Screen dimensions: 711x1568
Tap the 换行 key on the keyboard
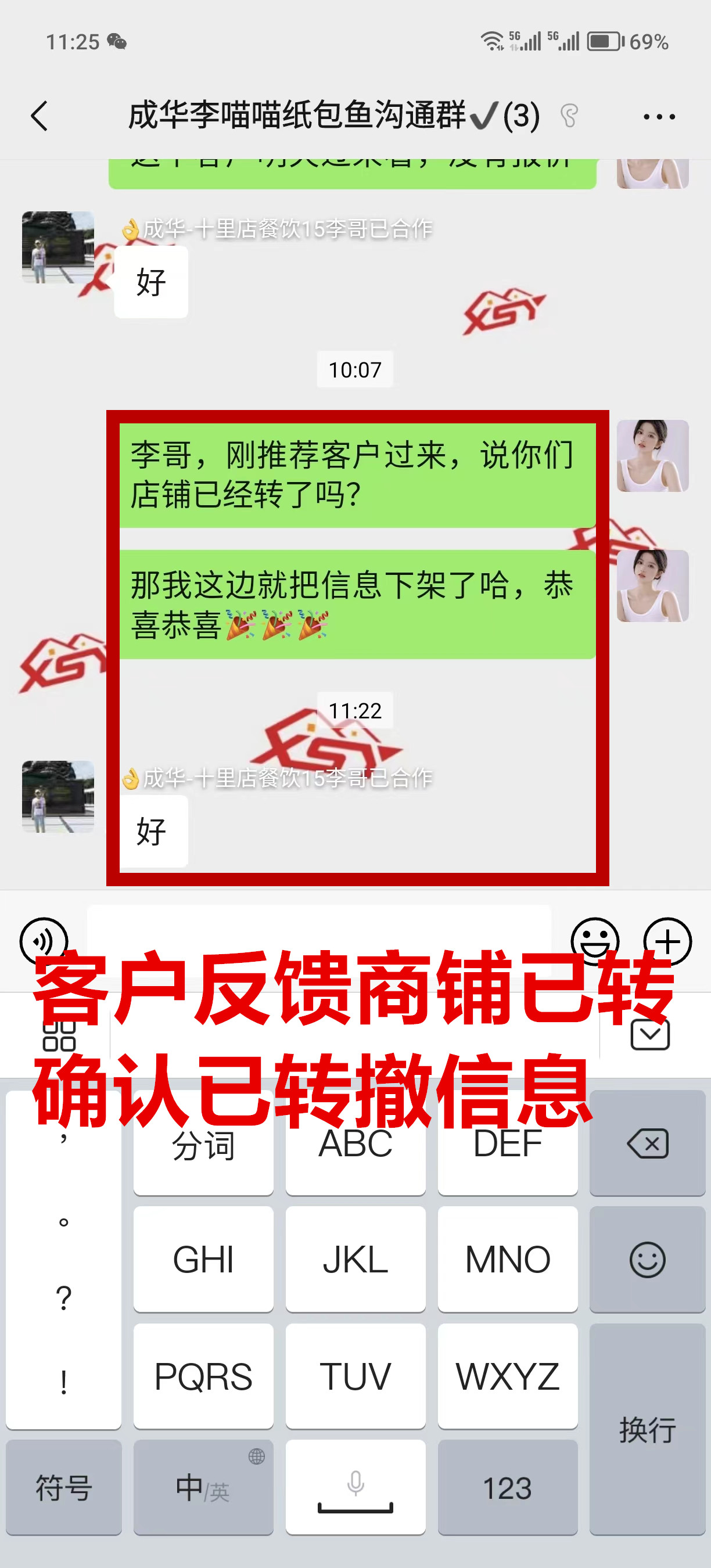click(647, 1428)
